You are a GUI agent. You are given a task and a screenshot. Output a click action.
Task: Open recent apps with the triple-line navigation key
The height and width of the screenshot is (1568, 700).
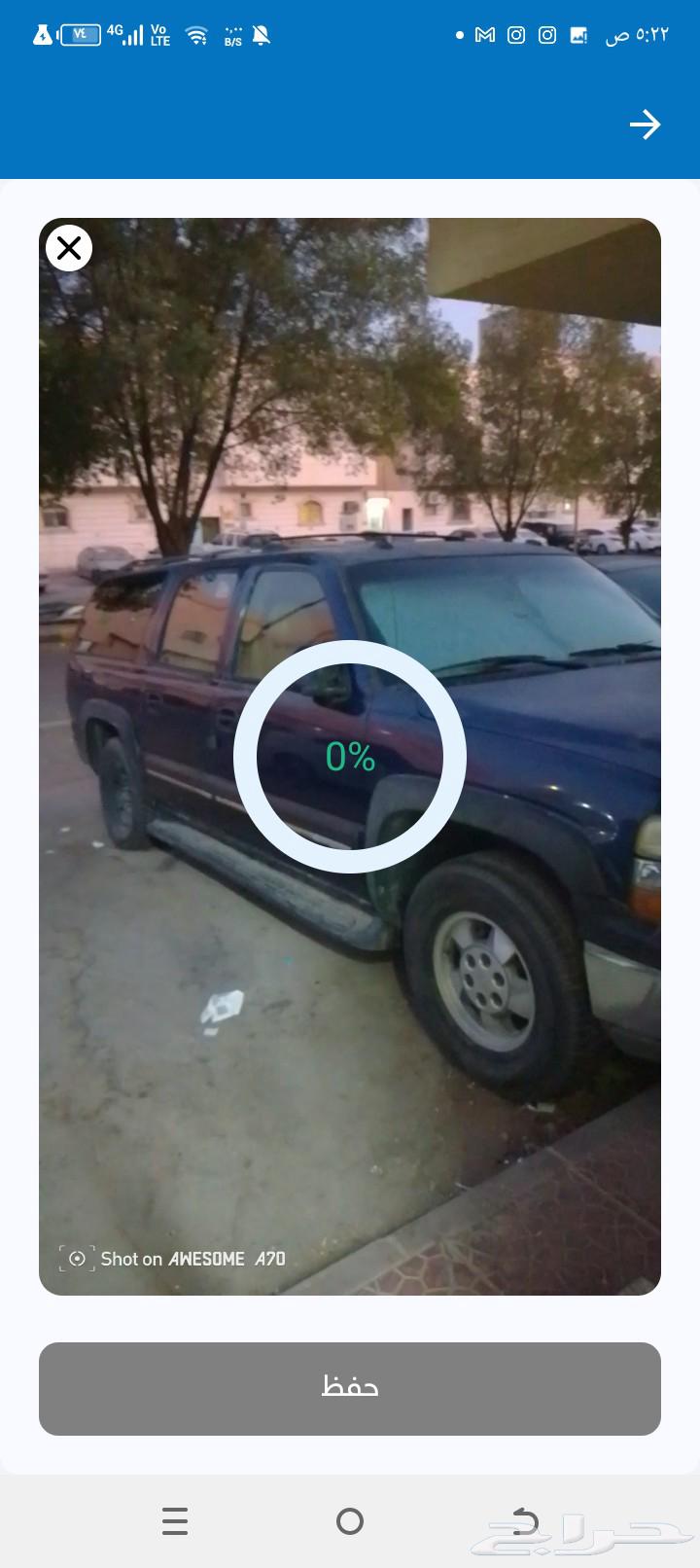175,1521
